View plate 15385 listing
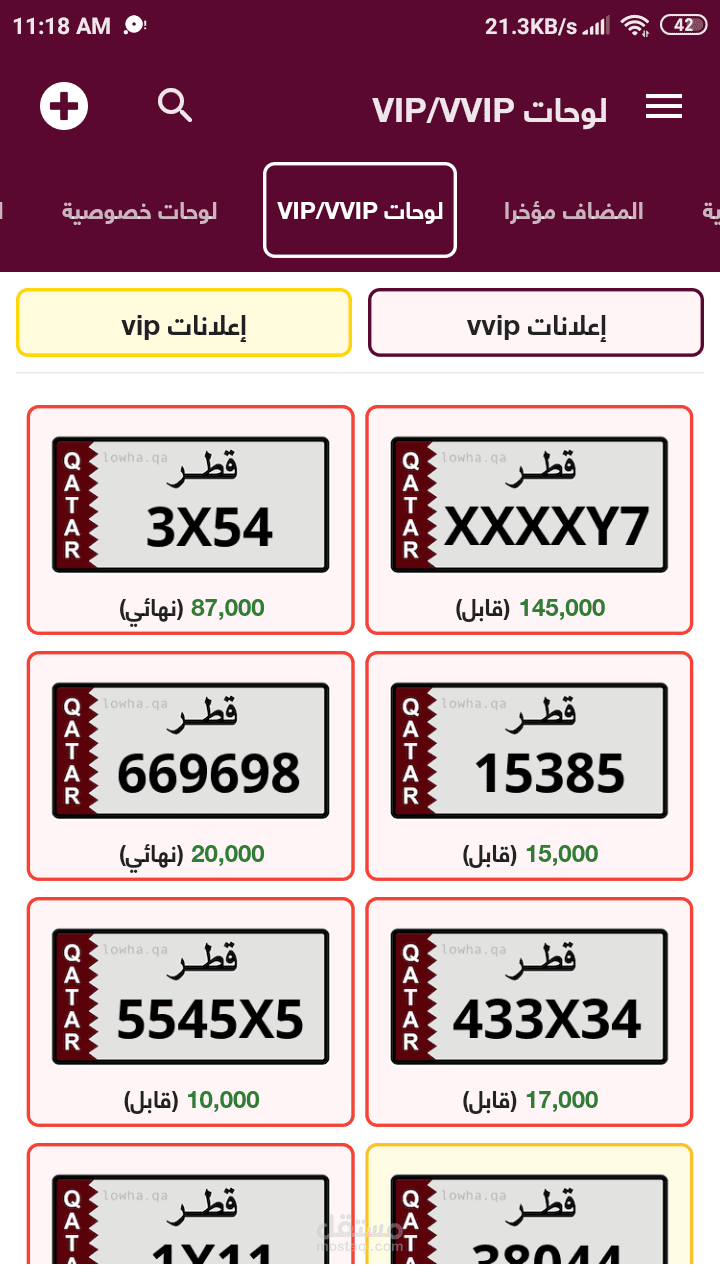 coord(529,766)
